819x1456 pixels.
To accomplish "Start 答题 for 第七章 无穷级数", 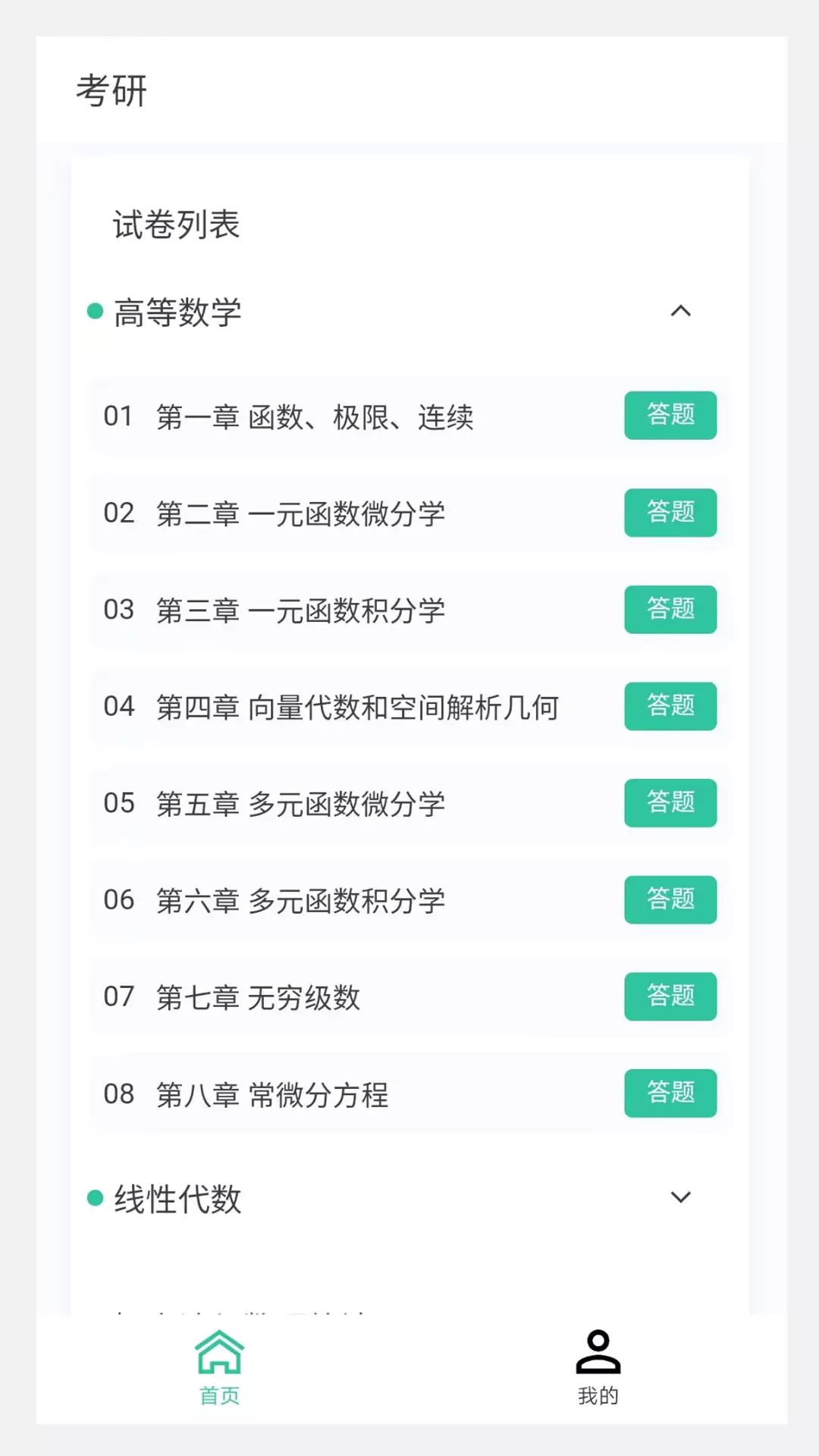I will [670, 996].
